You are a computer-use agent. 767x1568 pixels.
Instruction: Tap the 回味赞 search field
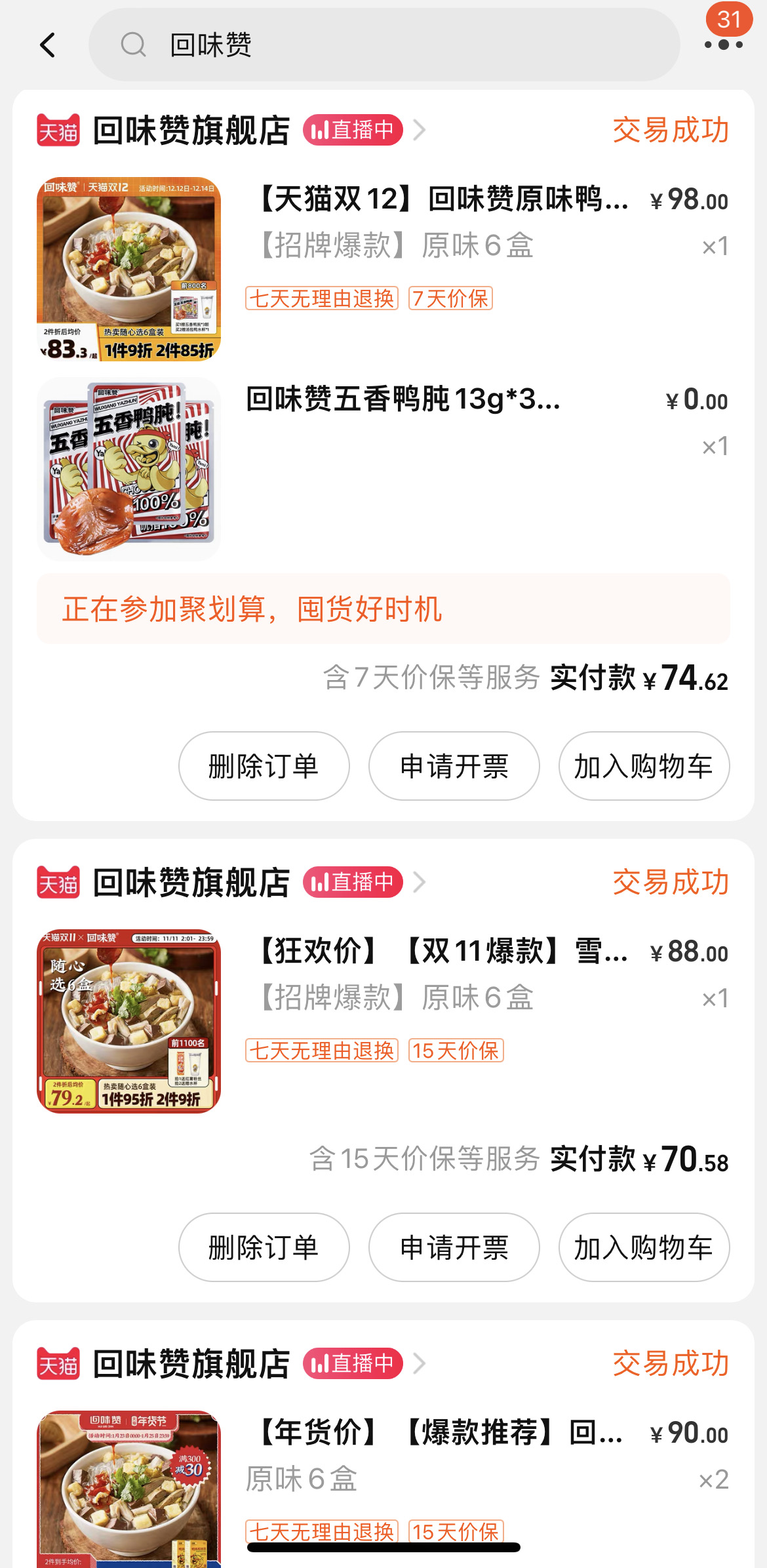coord(384,45)
